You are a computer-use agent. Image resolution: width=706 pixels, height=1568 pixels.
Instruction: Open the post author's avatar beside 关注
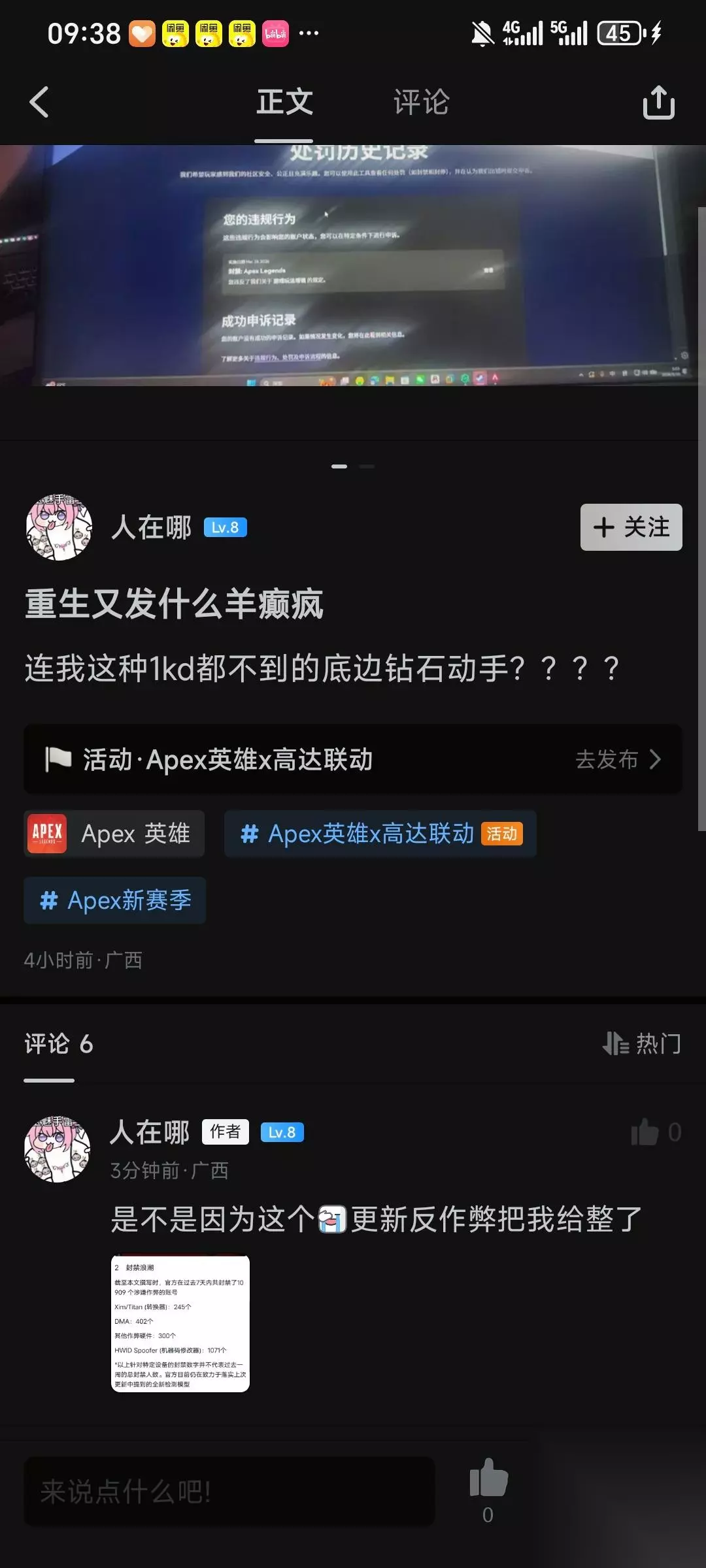point(59,527)
